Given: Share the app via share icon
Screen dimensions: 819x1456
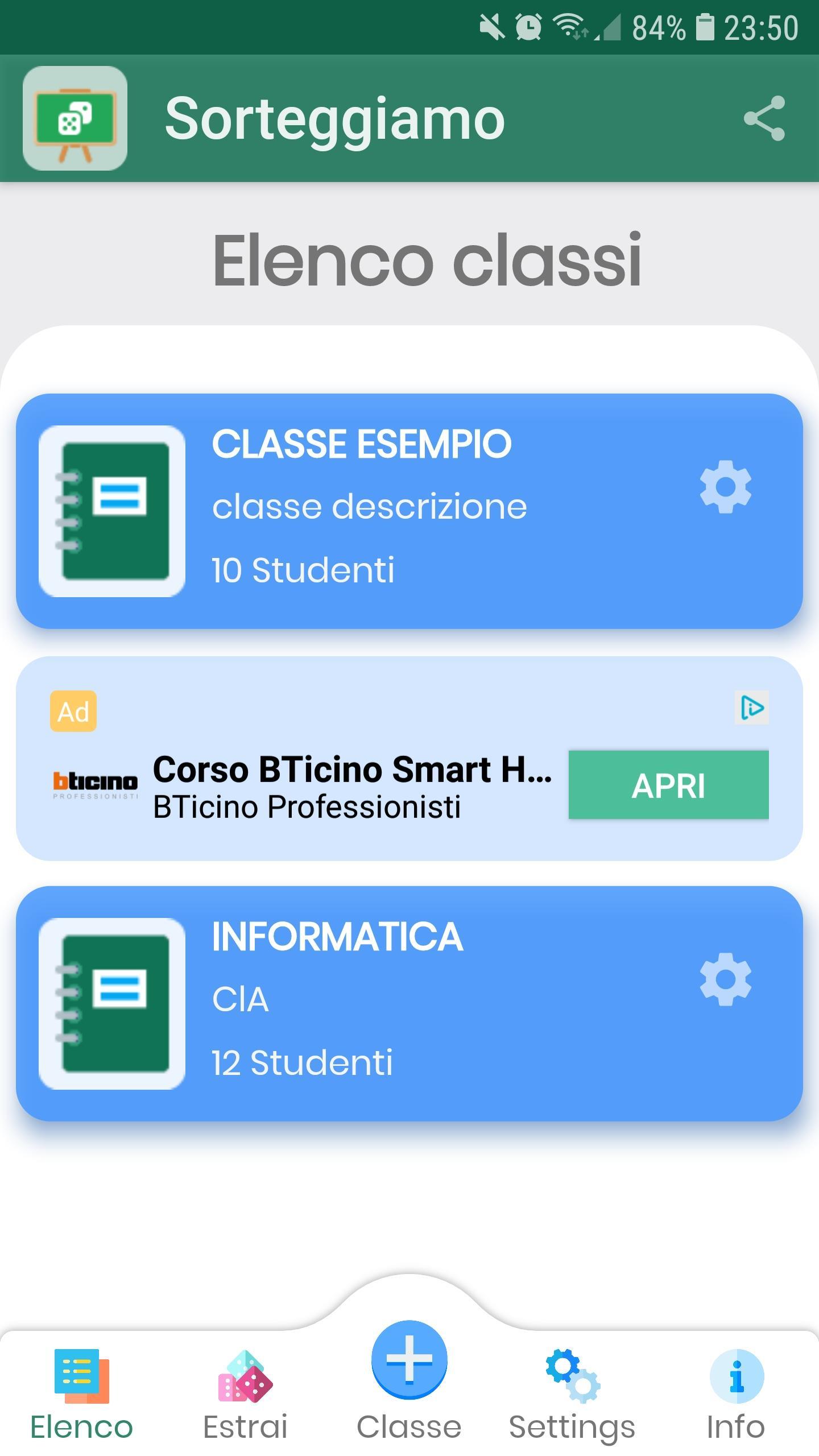Looking at the screenshot, I should (764, 118).
